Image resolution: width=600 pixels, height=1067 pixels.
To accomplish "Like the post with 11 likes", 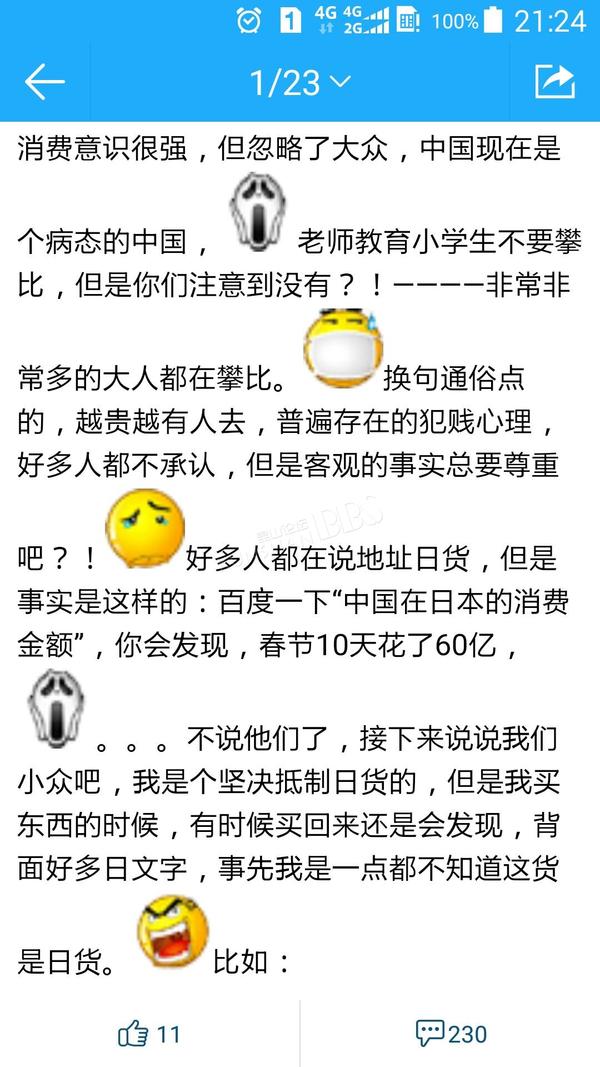I will pyautogui.click(x=149, y=1034).
